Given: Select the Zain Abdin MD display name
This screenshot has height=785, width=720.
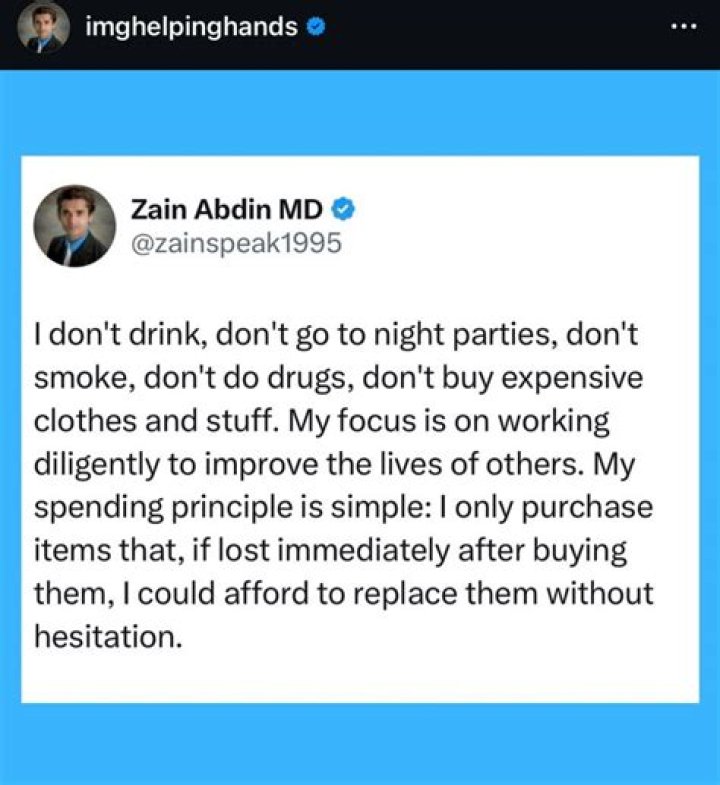Looking at the screenshot, I should pos(224,210).
